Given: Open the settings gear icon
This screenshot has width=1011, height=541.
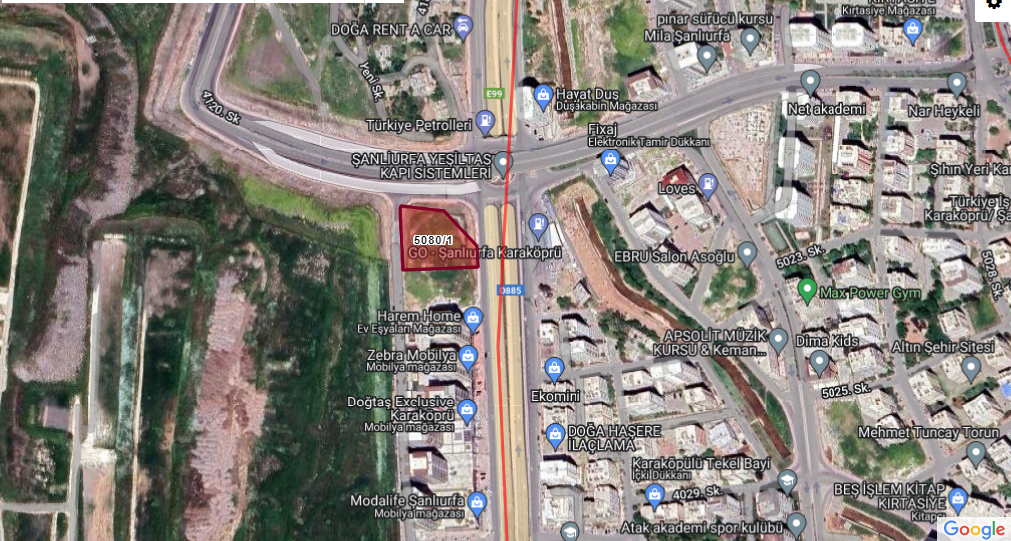Looking at the screenshot, I should pyautogui.click(x=994, y=4).
